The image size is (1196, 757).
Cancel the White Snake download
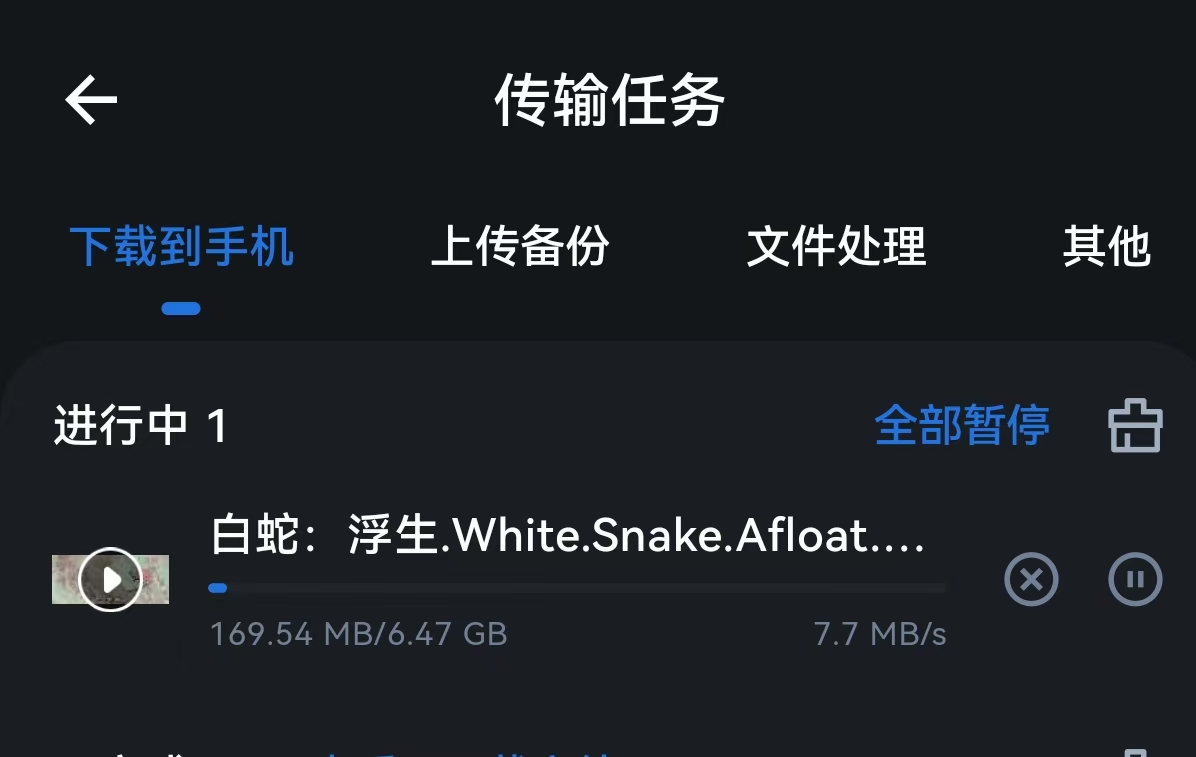point(1031,579)
